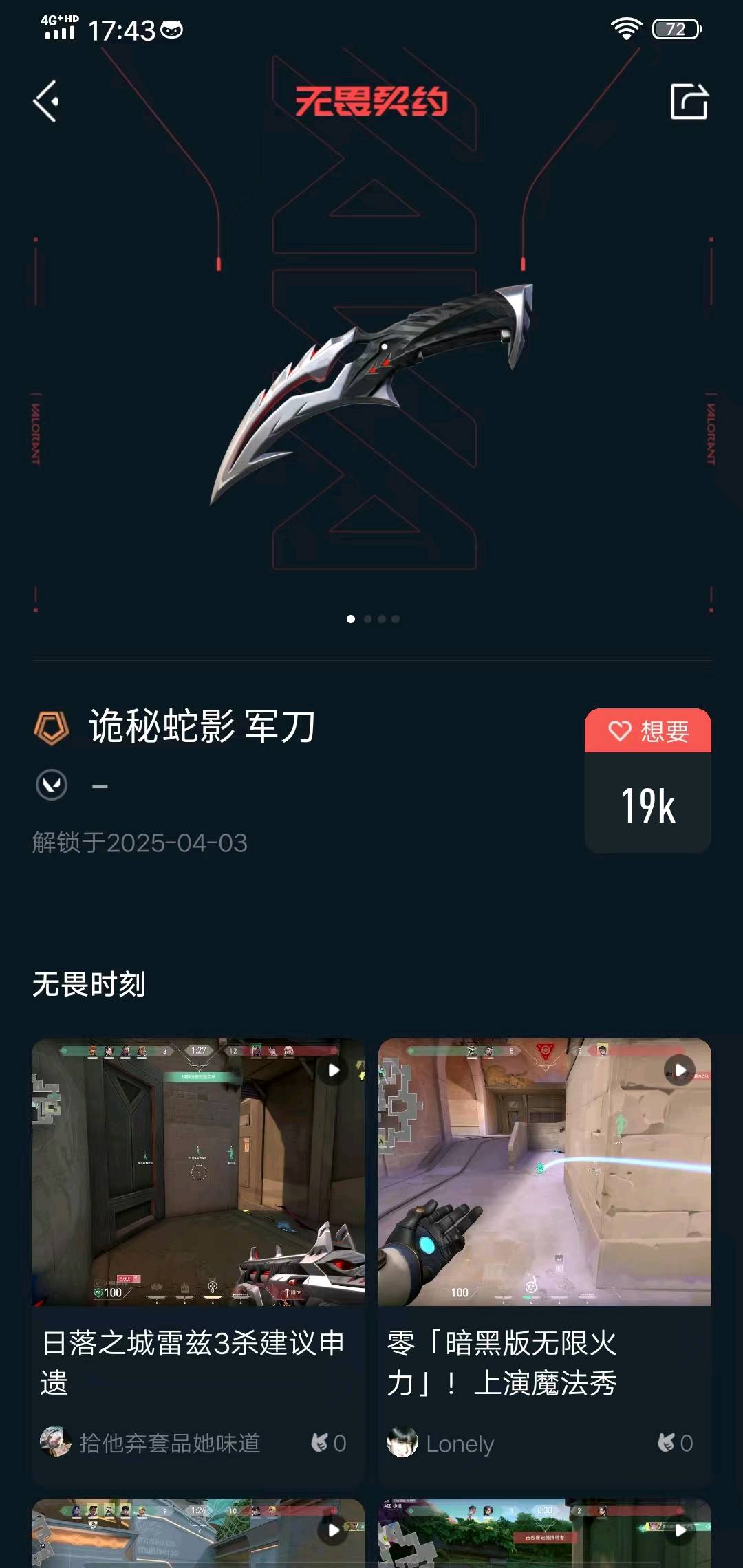The height and width of the screenshot is (1568, 743).
Task: Like Lonely's 暗黑版无限火力 video
Action: (x=674, y=1443)
